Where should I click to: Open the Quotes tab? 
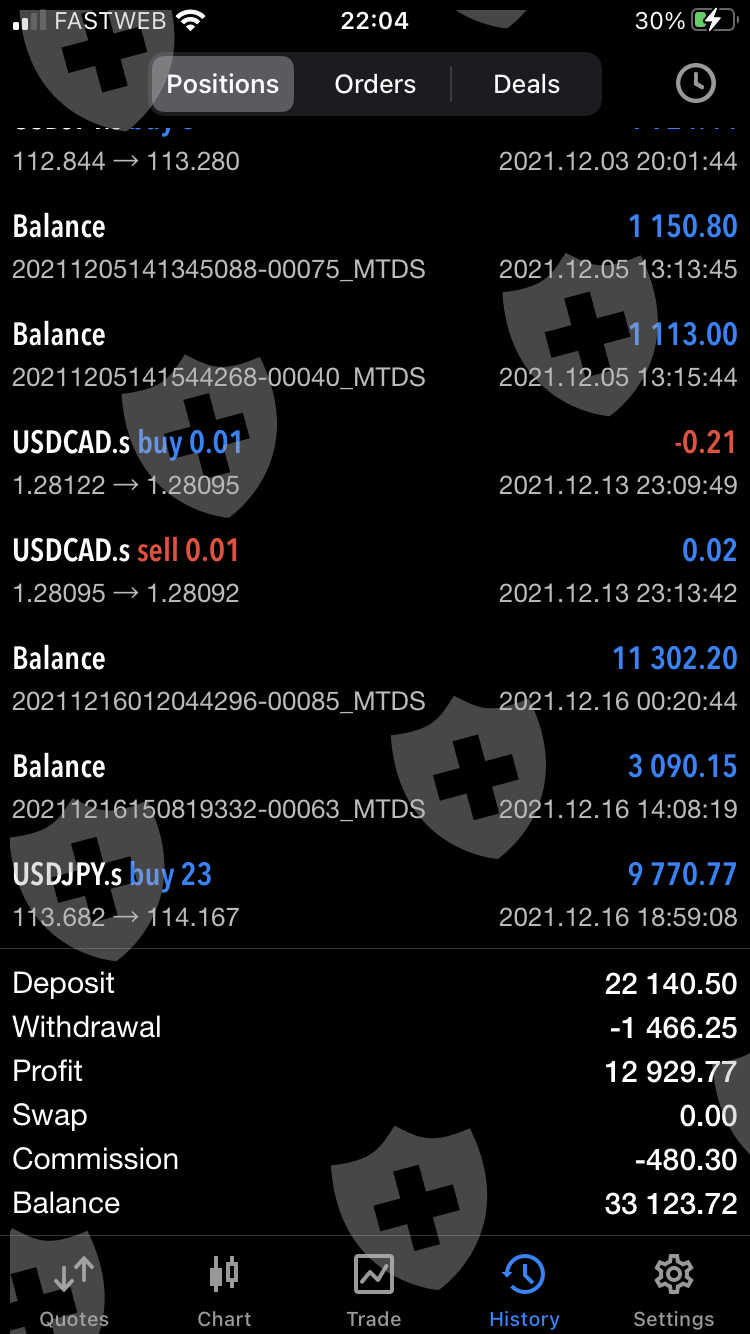pyautogui.click(x=74, y=1290)
